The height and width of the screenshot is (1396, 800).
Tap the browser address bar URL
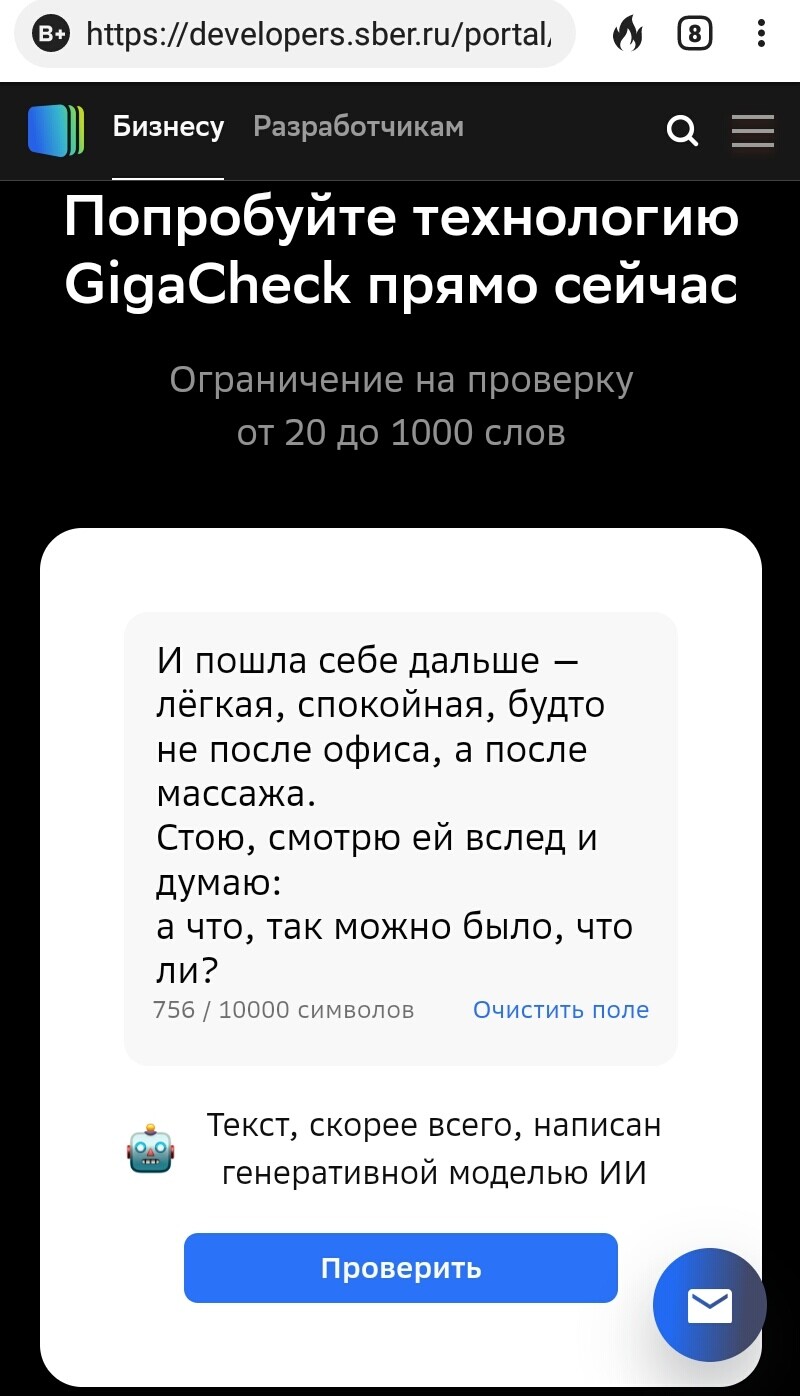318,36
